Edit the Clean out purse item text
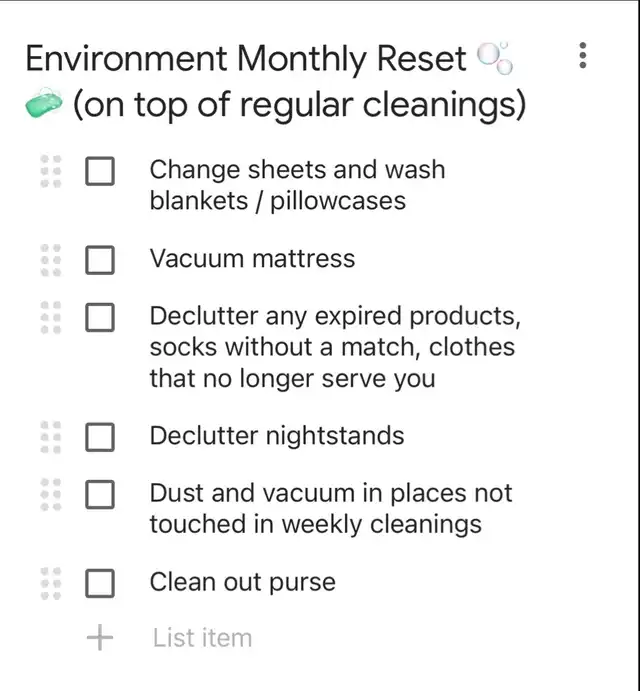 [x=242, y=582]
